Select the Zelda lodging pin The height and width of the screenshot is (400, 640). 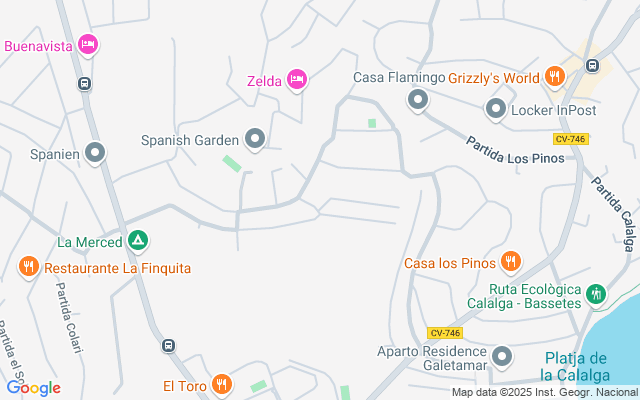tap(296, 79)
